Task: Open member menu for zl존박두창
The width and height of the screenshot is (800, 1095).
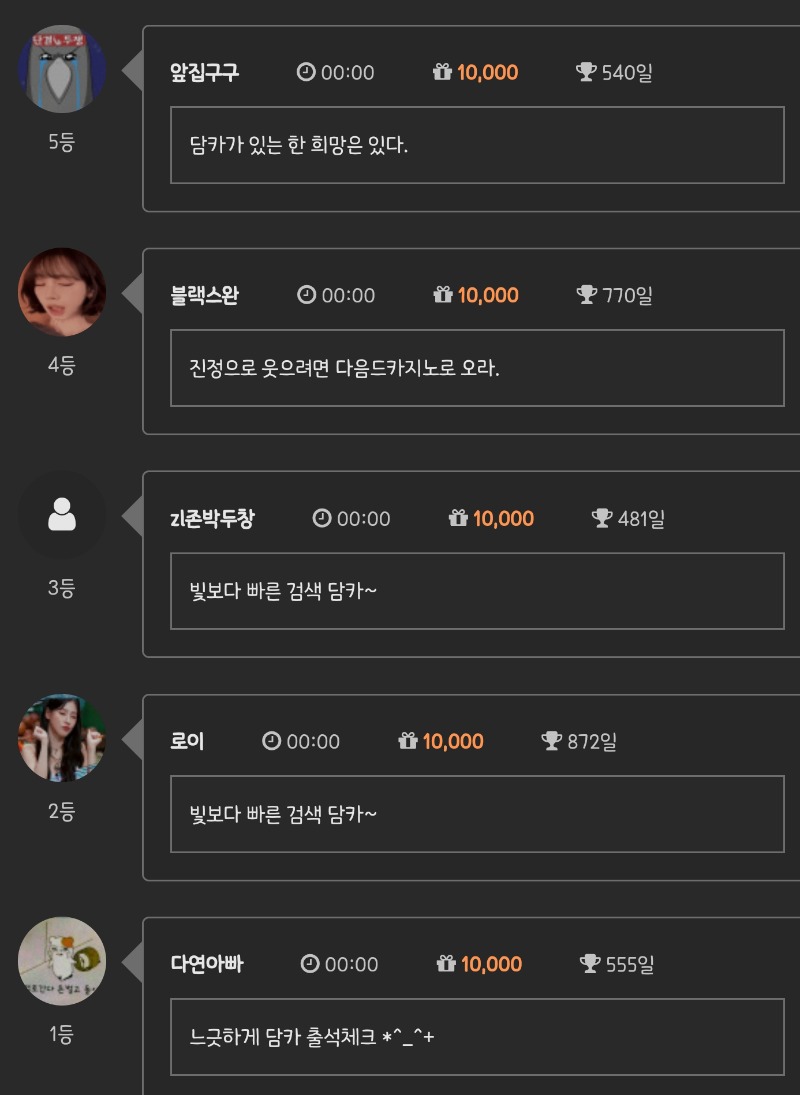Action: point(212,518)
